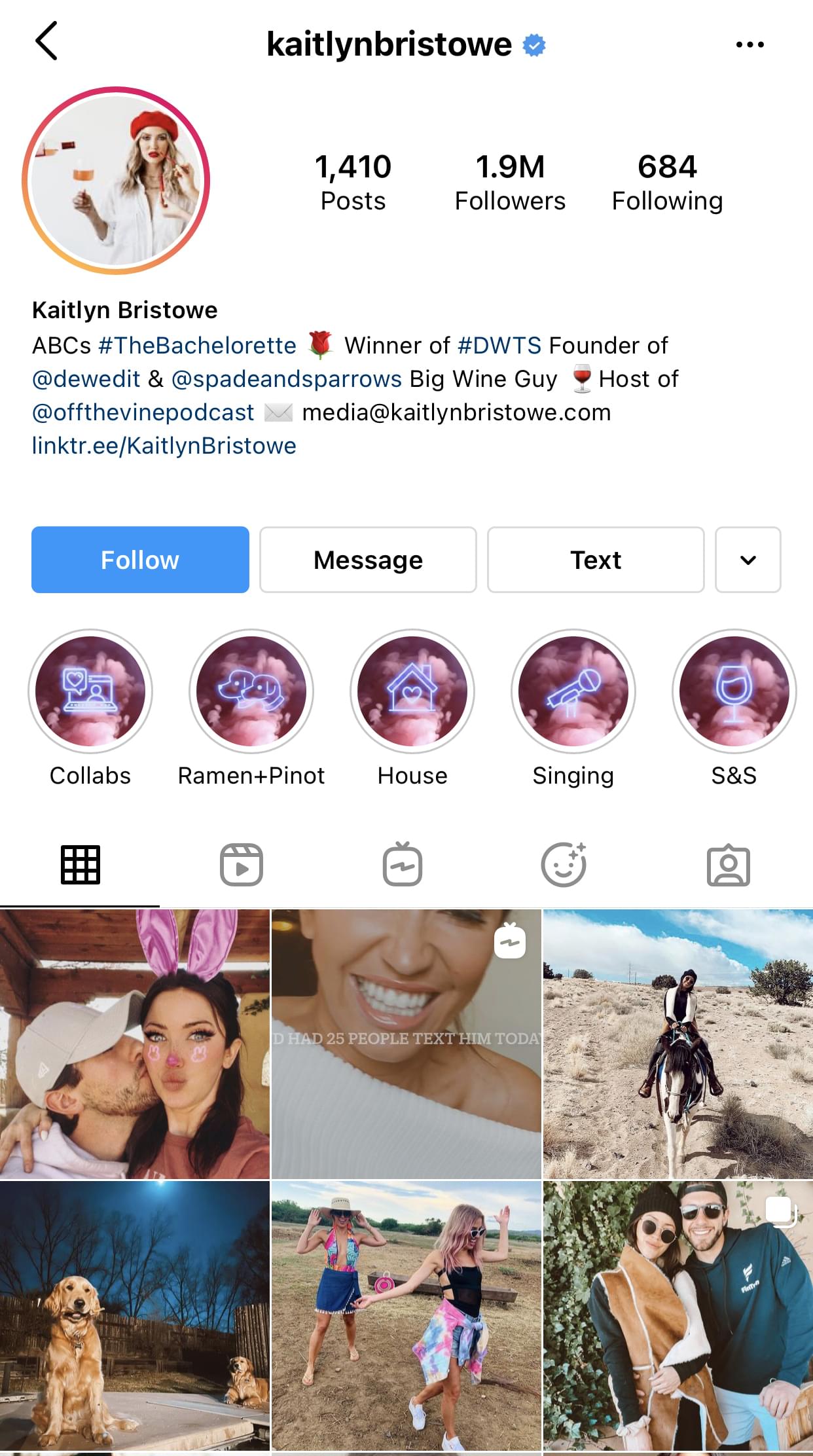Open the Followers list
The width and height of the screenshot is (813, 1456).
pos(510,182)
